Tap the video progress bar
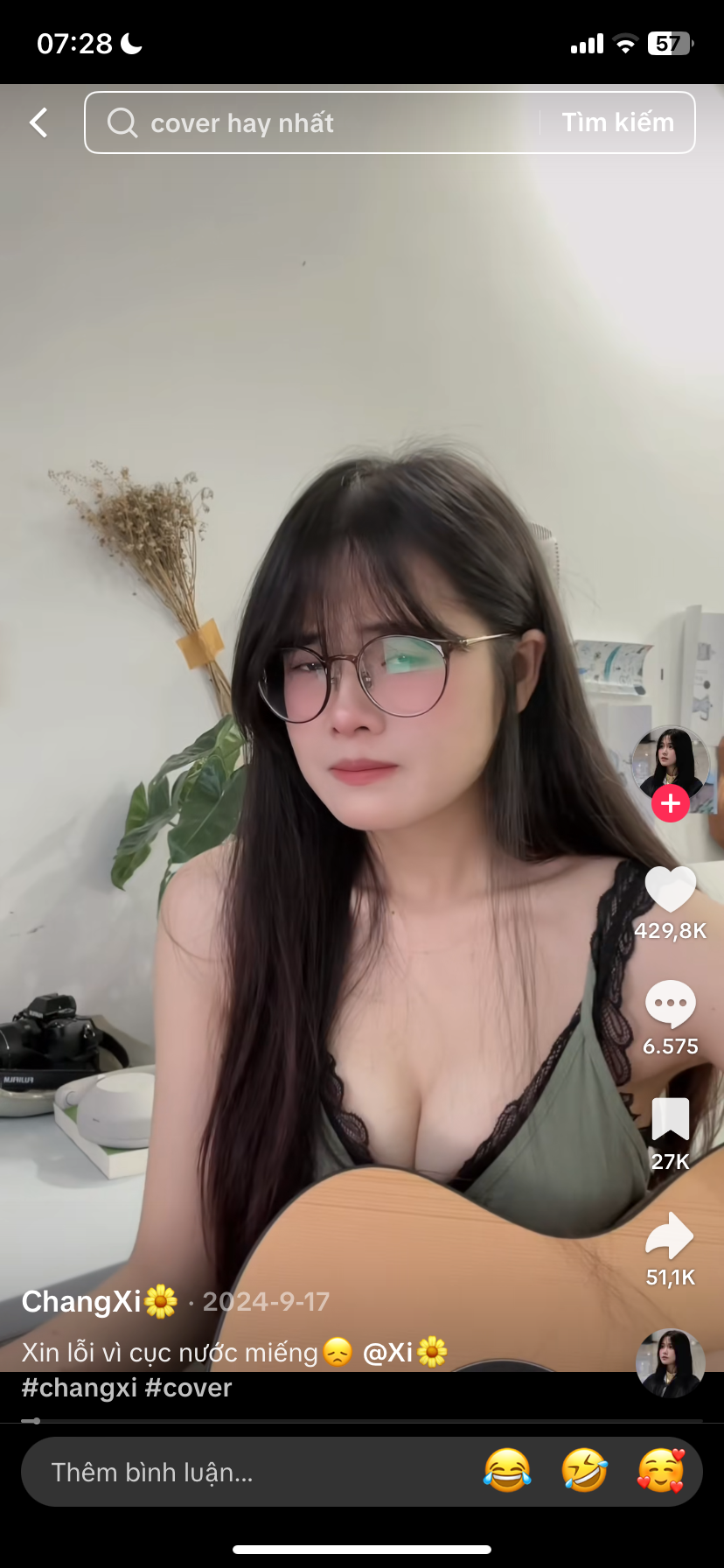Screen dimensions: 724x1568 point(362,1420)
